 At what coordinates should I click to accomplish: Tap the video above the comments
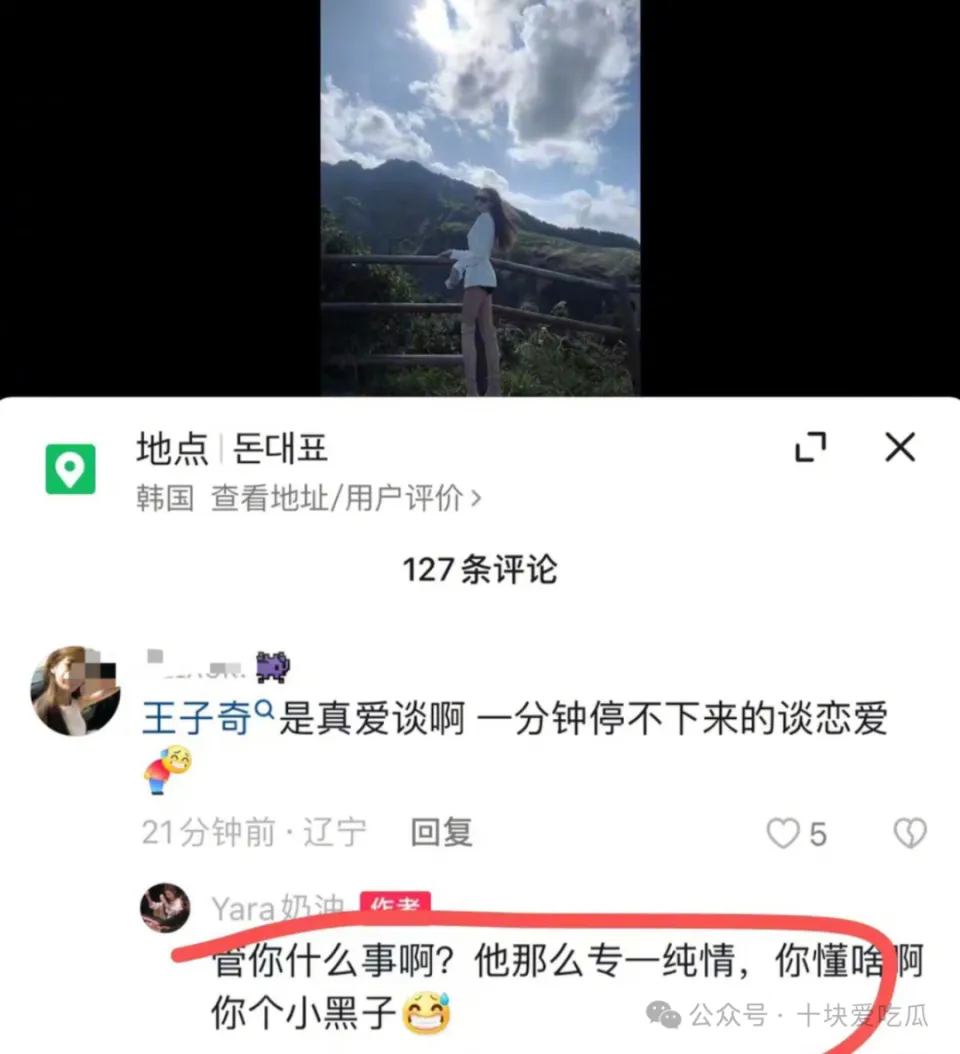coord(480,198)
